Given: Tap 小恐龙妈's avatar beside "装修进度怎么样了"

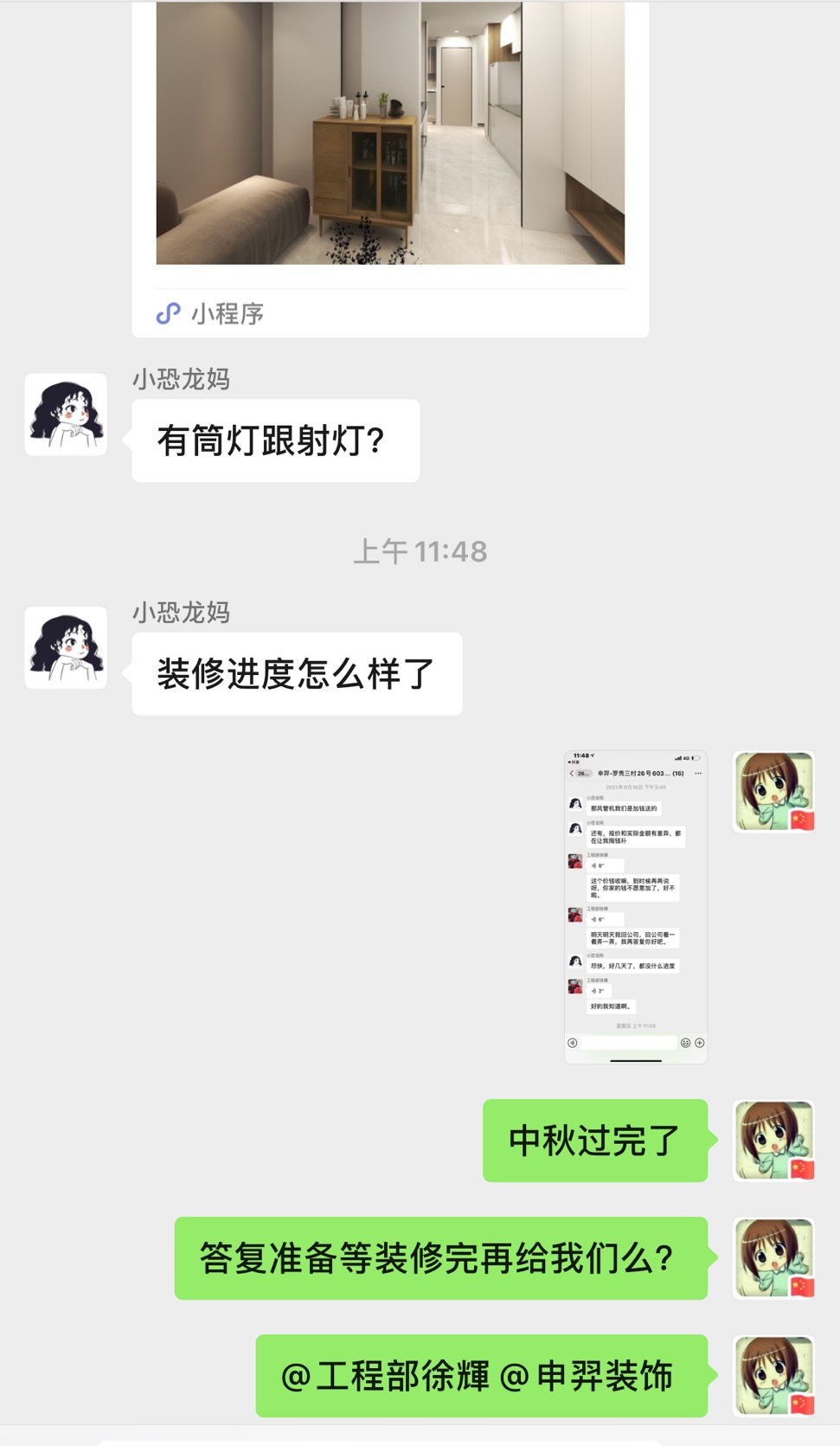Looking at the screenshot, I should pyautogui.click(x=66, y=647).
